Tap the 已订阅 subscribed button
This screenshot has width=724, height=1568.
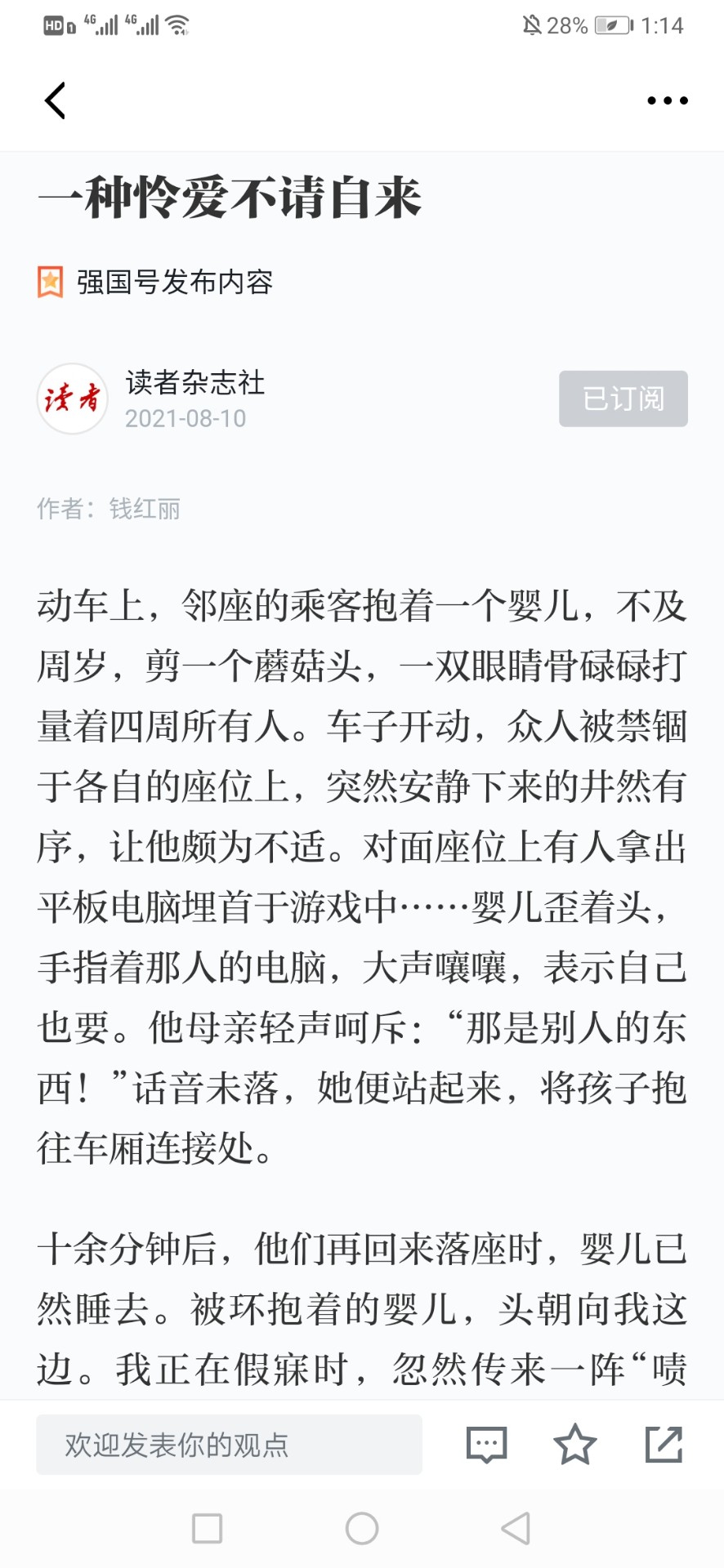click(623, 399)
